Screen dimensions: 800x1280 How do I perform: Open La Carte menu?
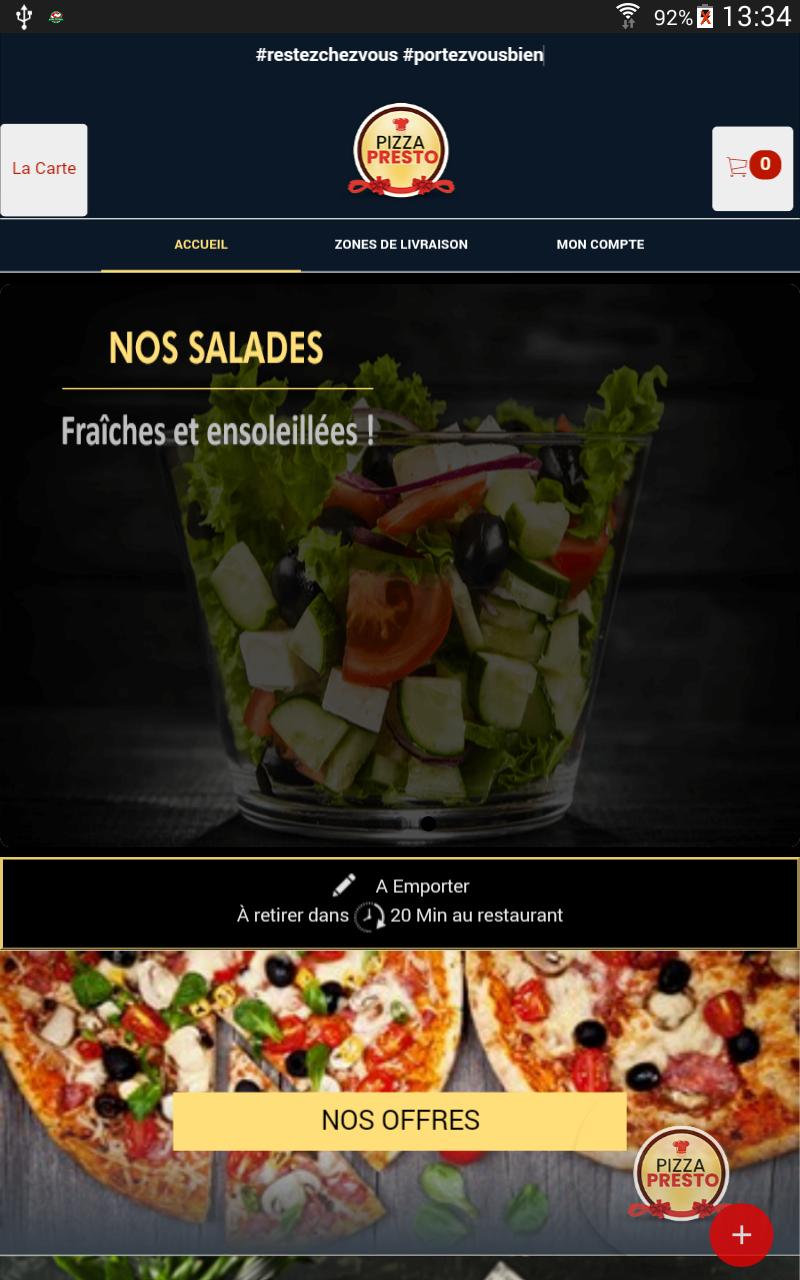coord(44,169)
